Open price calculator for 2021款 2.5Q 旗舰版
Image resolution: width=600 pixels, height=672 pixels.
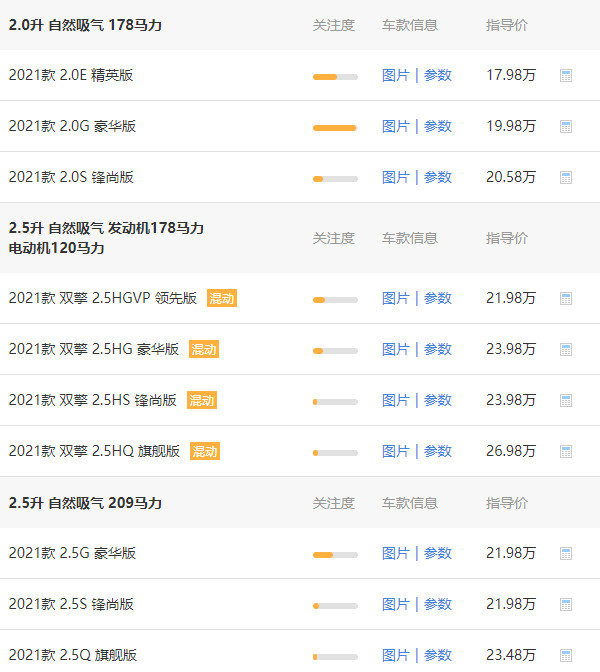pyautogui.click(x=566, y=655)
